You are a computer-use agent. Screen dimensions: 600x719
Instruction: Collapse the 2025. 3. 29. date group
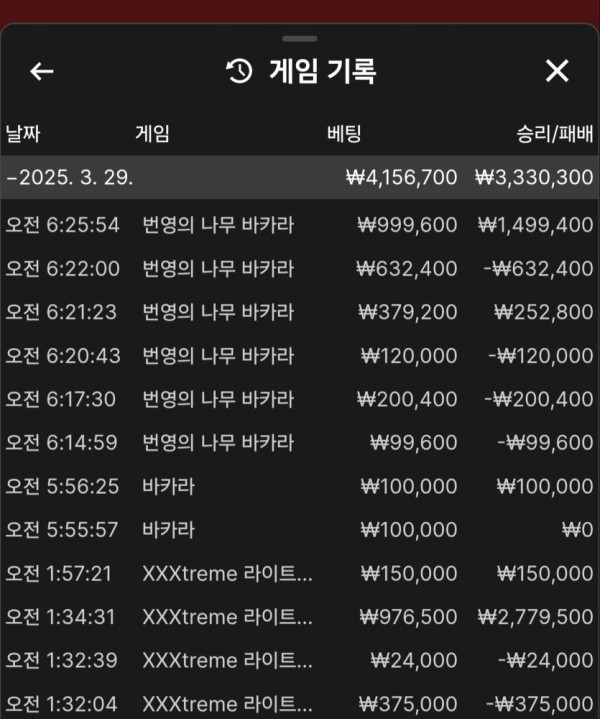click(x=70, y=178)
